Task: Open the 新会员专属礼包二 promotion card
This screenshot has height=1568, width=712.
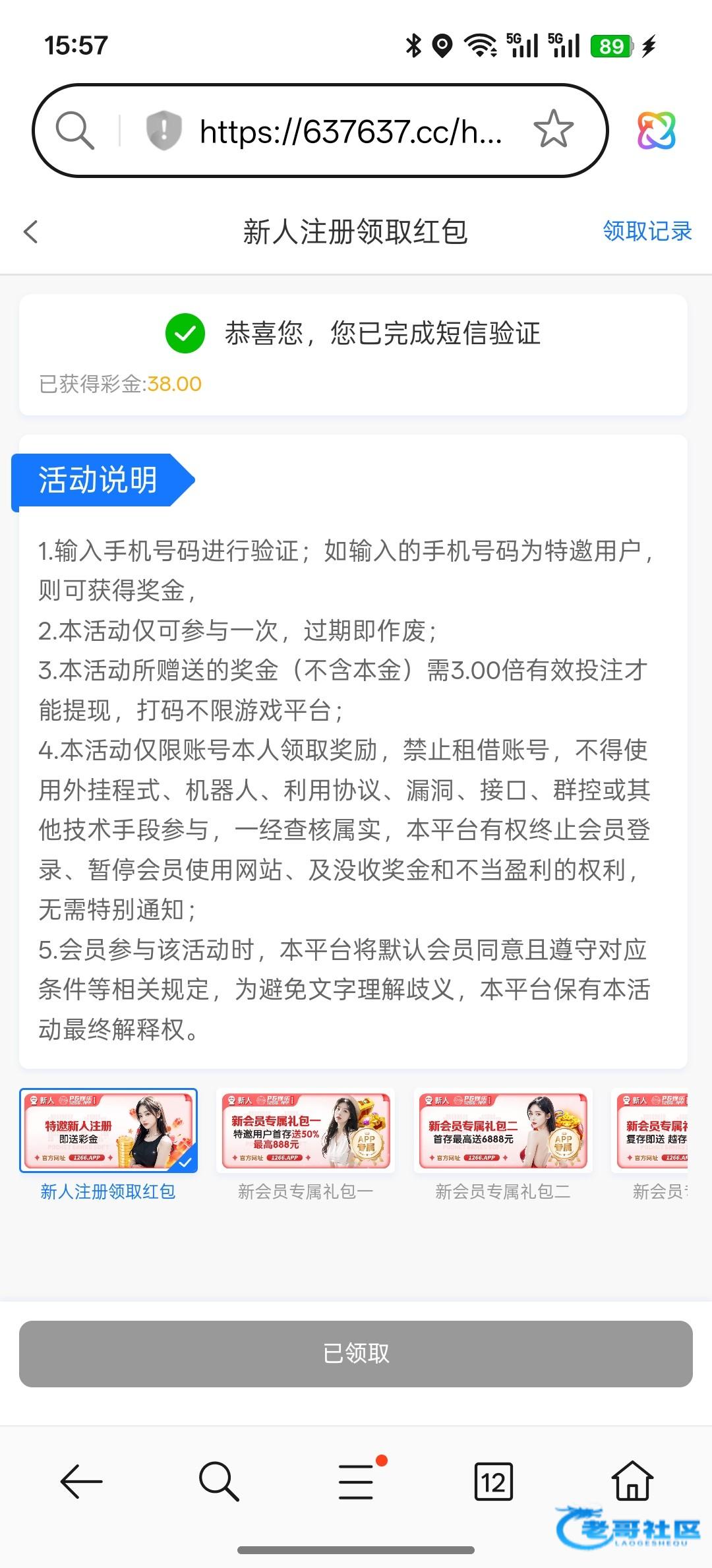Action: coord(503,1130)
